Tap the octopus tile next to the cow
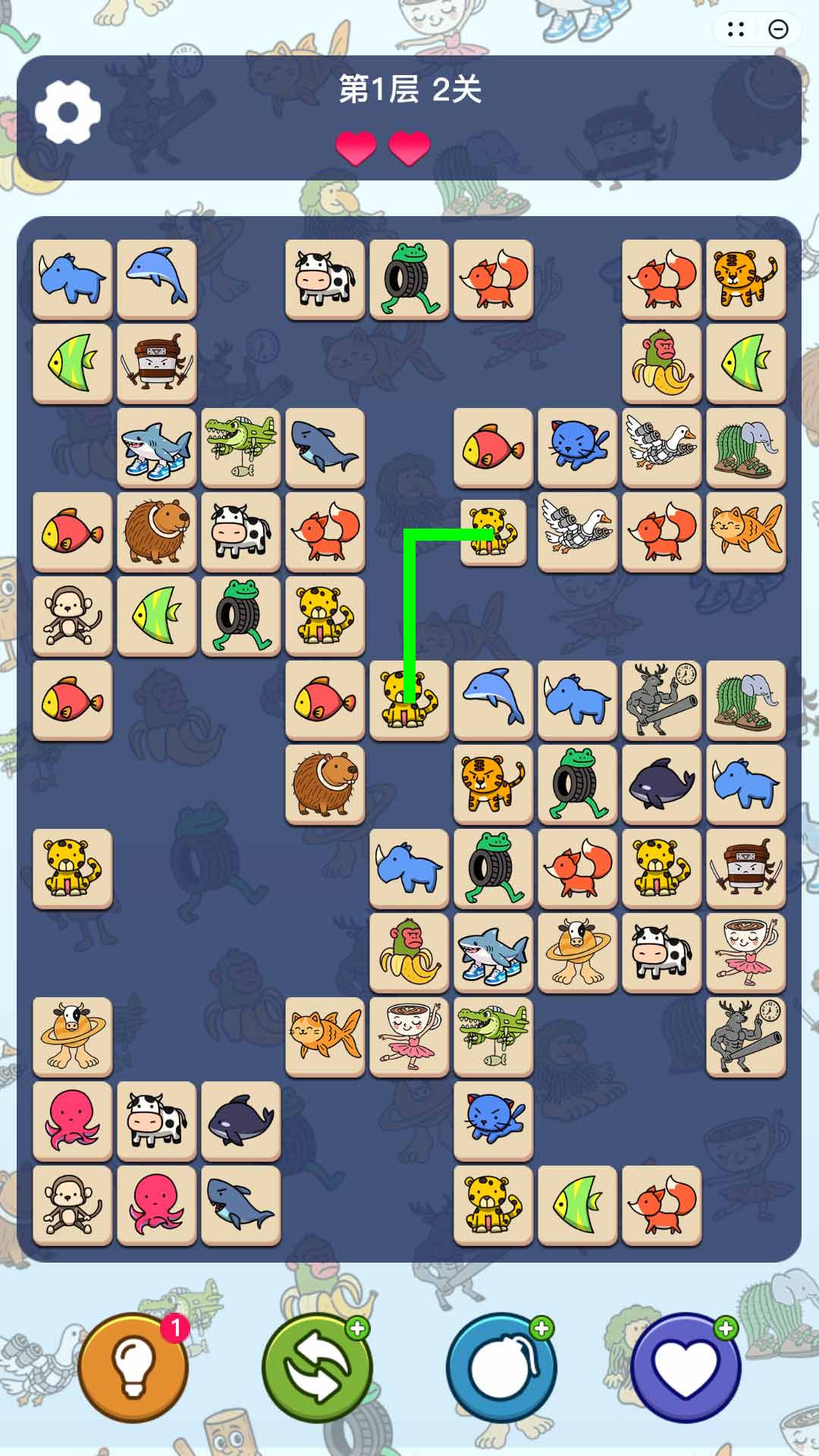The image size is (819, 1456). click(x=73, y=1121)
